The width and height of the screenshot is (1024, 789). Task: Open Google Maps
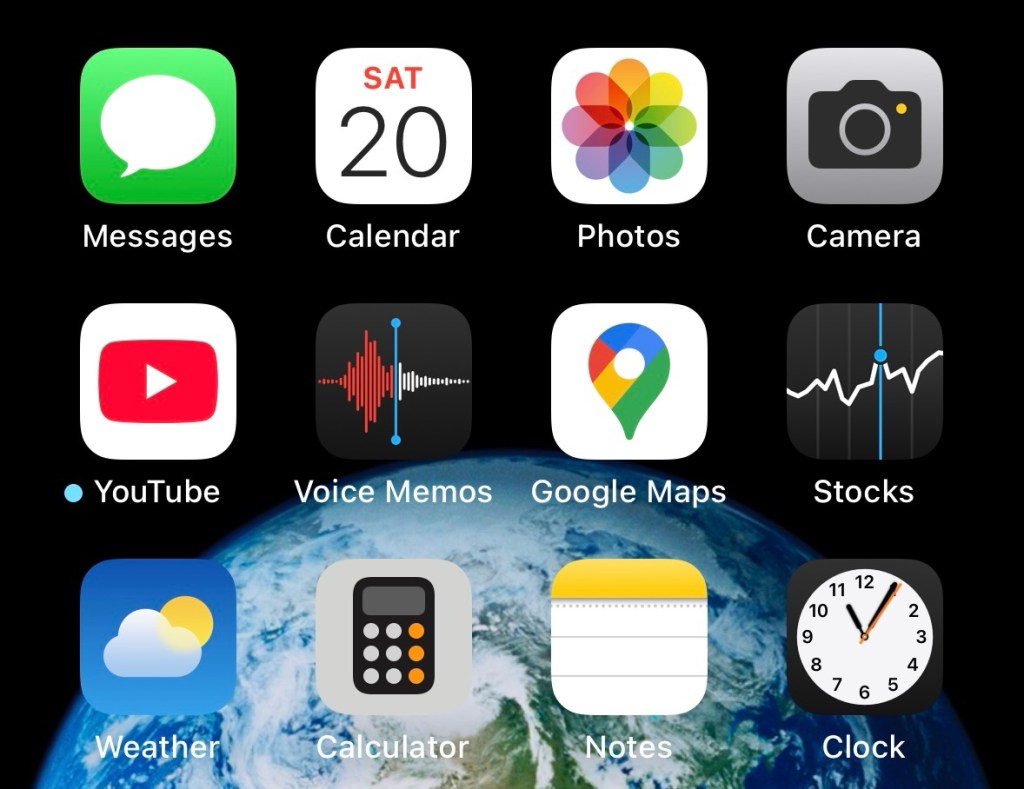click(629, 381)
